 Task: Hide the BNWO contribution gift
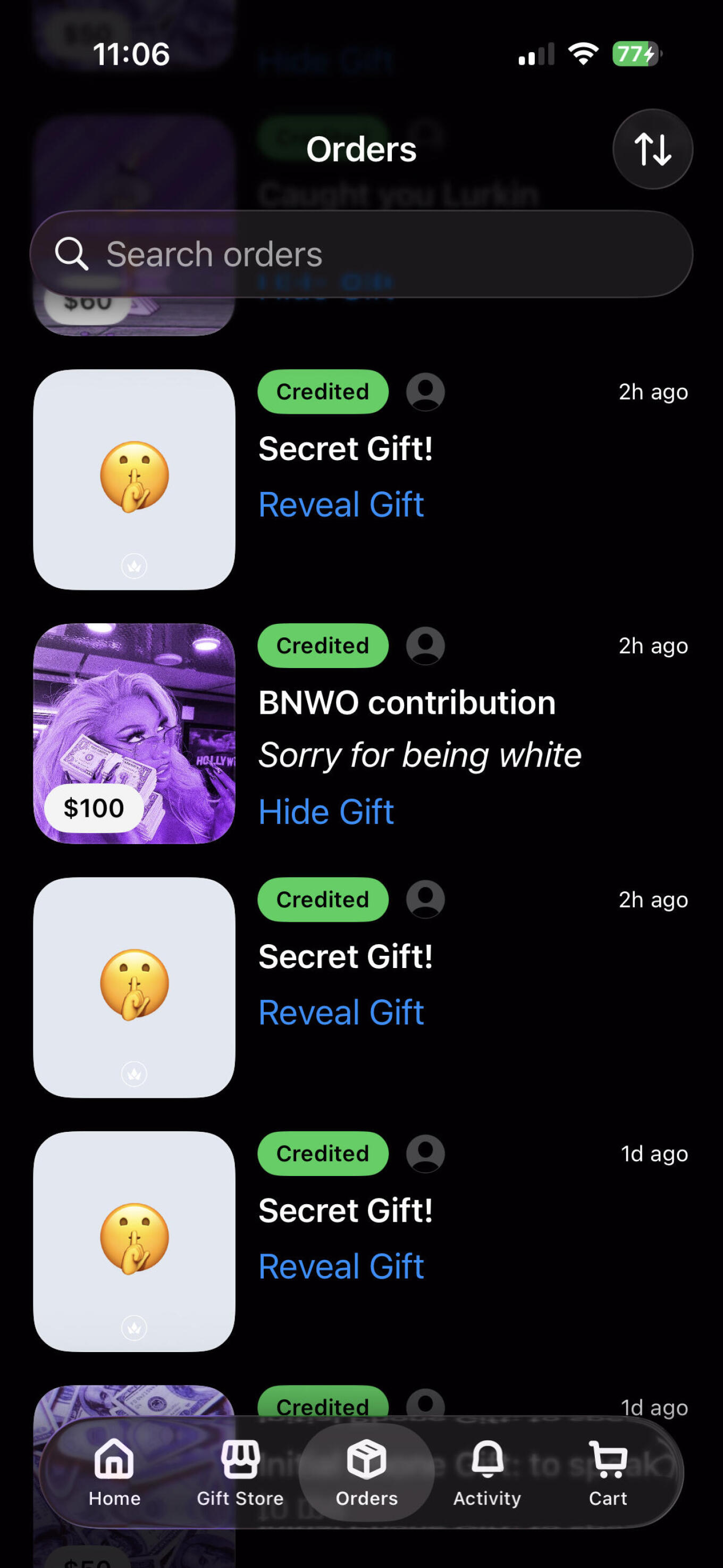(x=326, y=811)
